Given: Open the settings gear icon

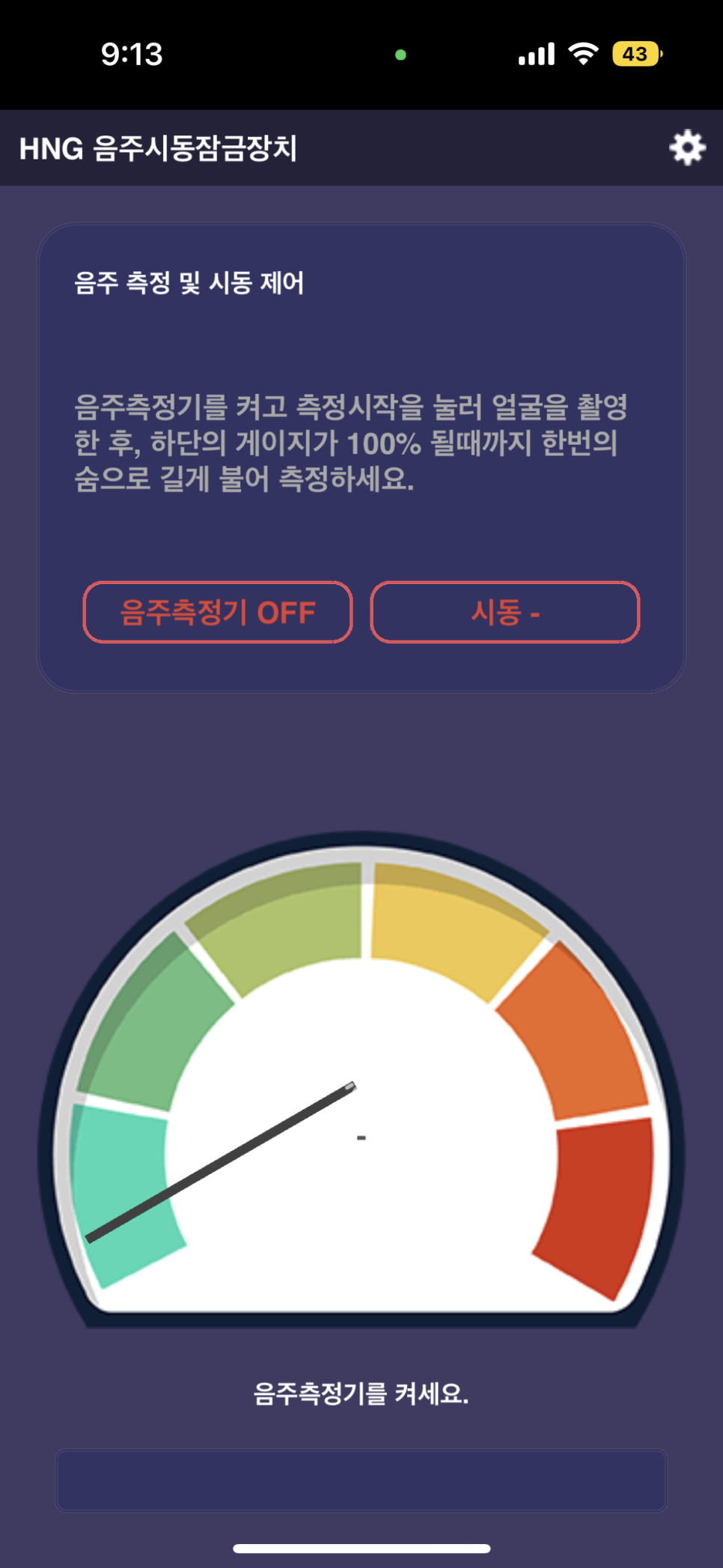Looking at the screenshot, I should [687, 148].
